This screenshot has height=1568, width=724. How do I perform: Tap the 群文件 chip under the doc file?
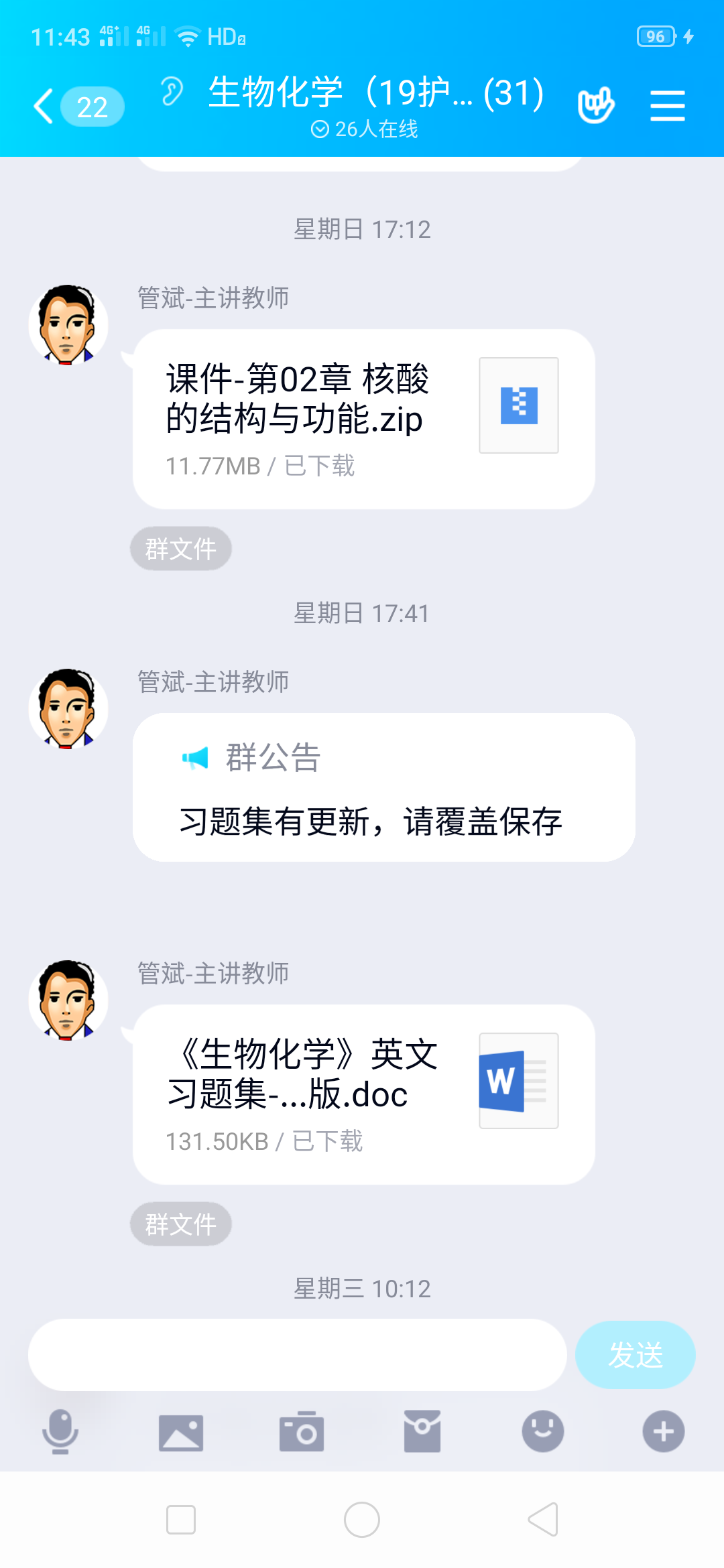180,1224
